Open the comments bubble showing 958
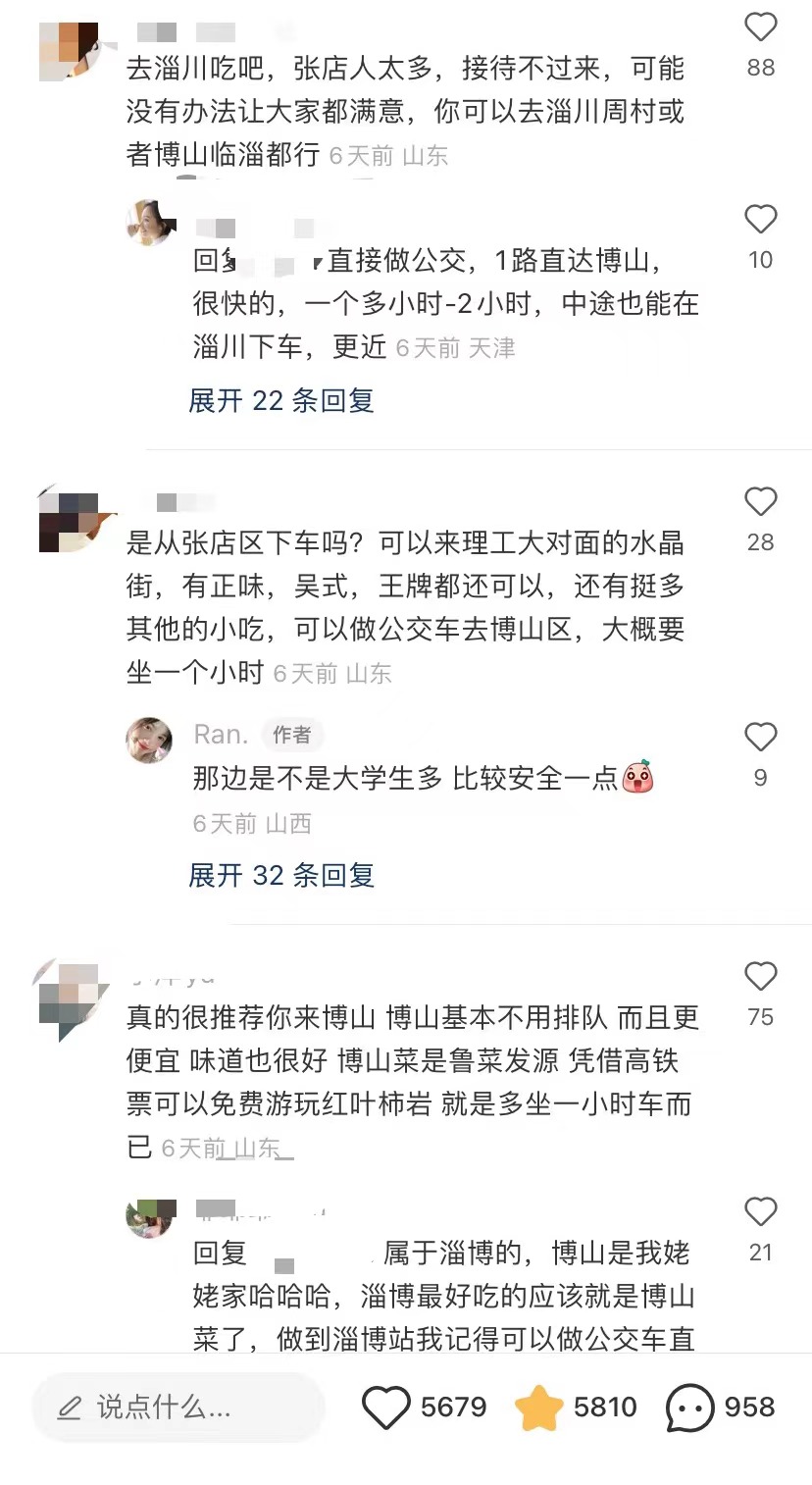812x1485 pixels. coord(689,1408)
